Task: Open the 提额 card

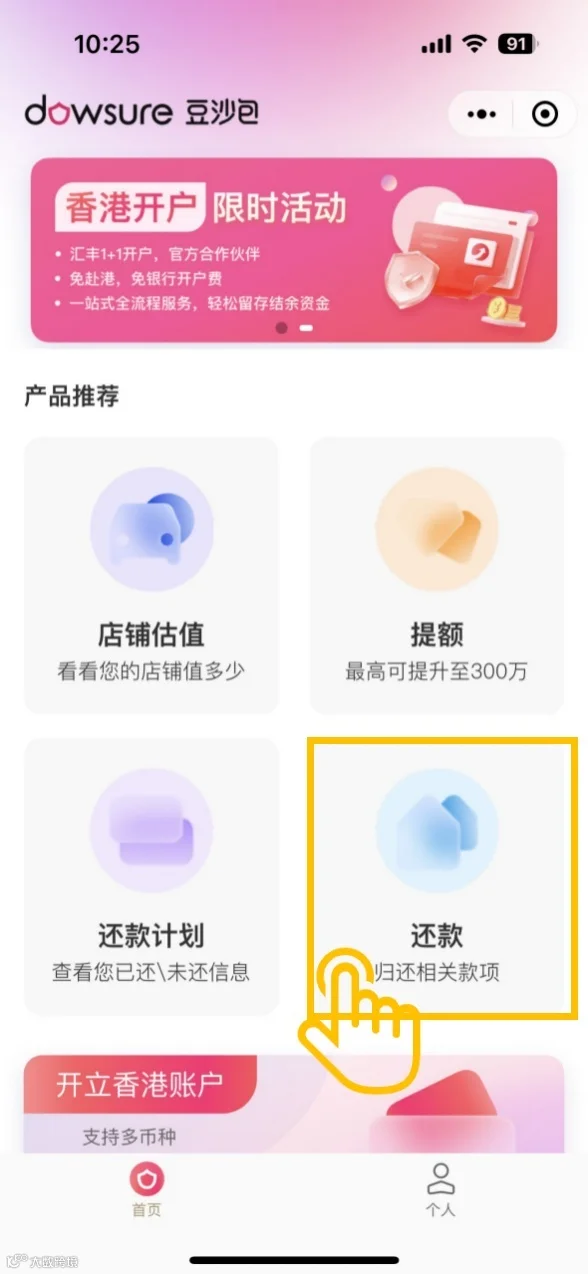Action: (437, 576)
